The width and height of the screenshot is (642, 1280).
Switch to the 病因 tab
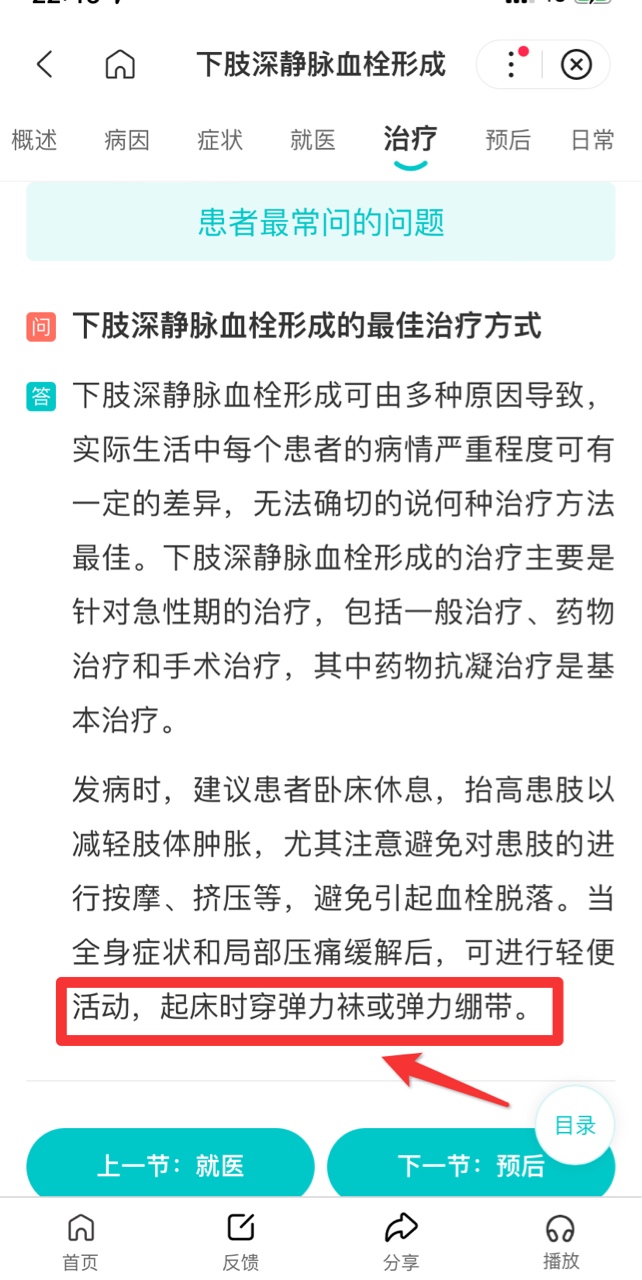click(127, 140)
